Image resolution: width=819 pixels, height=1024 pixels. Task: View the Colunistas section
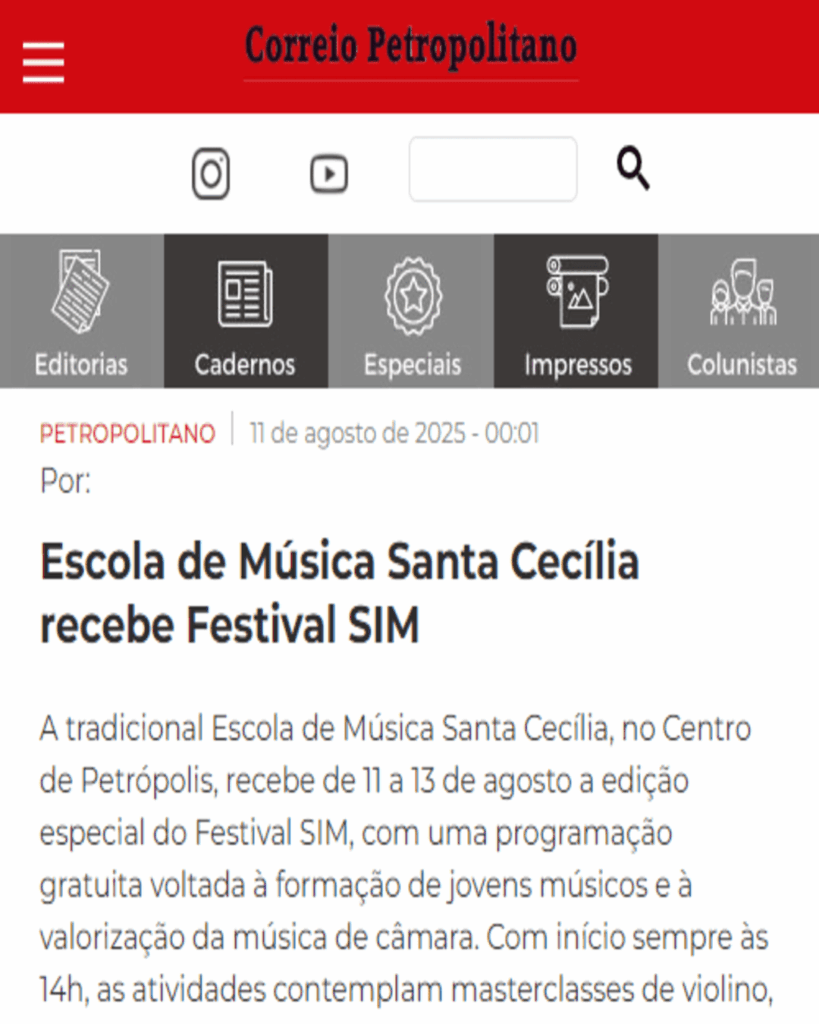pos(741,312)
